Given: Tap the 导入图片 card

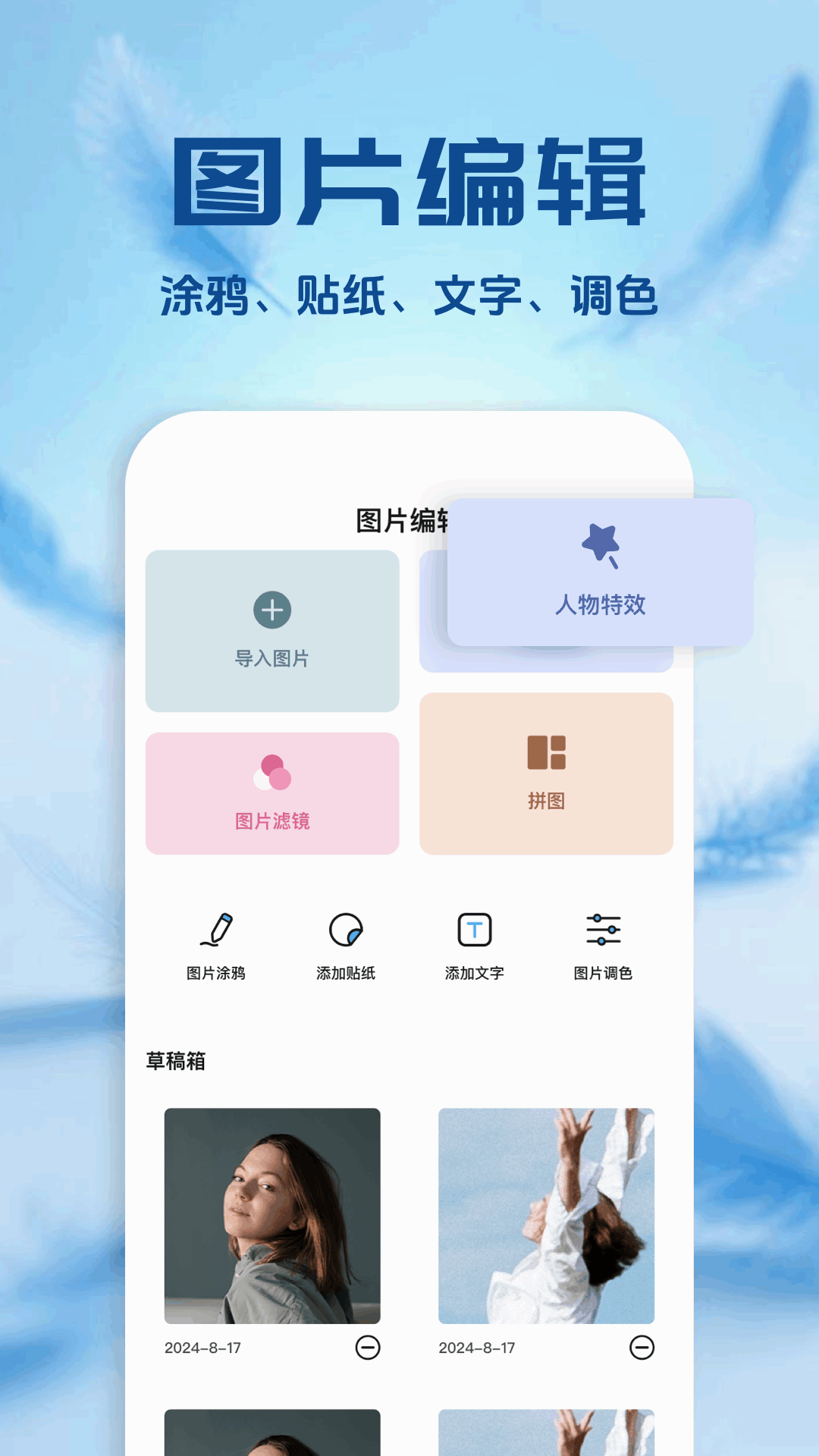Looking at the screenshot, I should (273, 632).
